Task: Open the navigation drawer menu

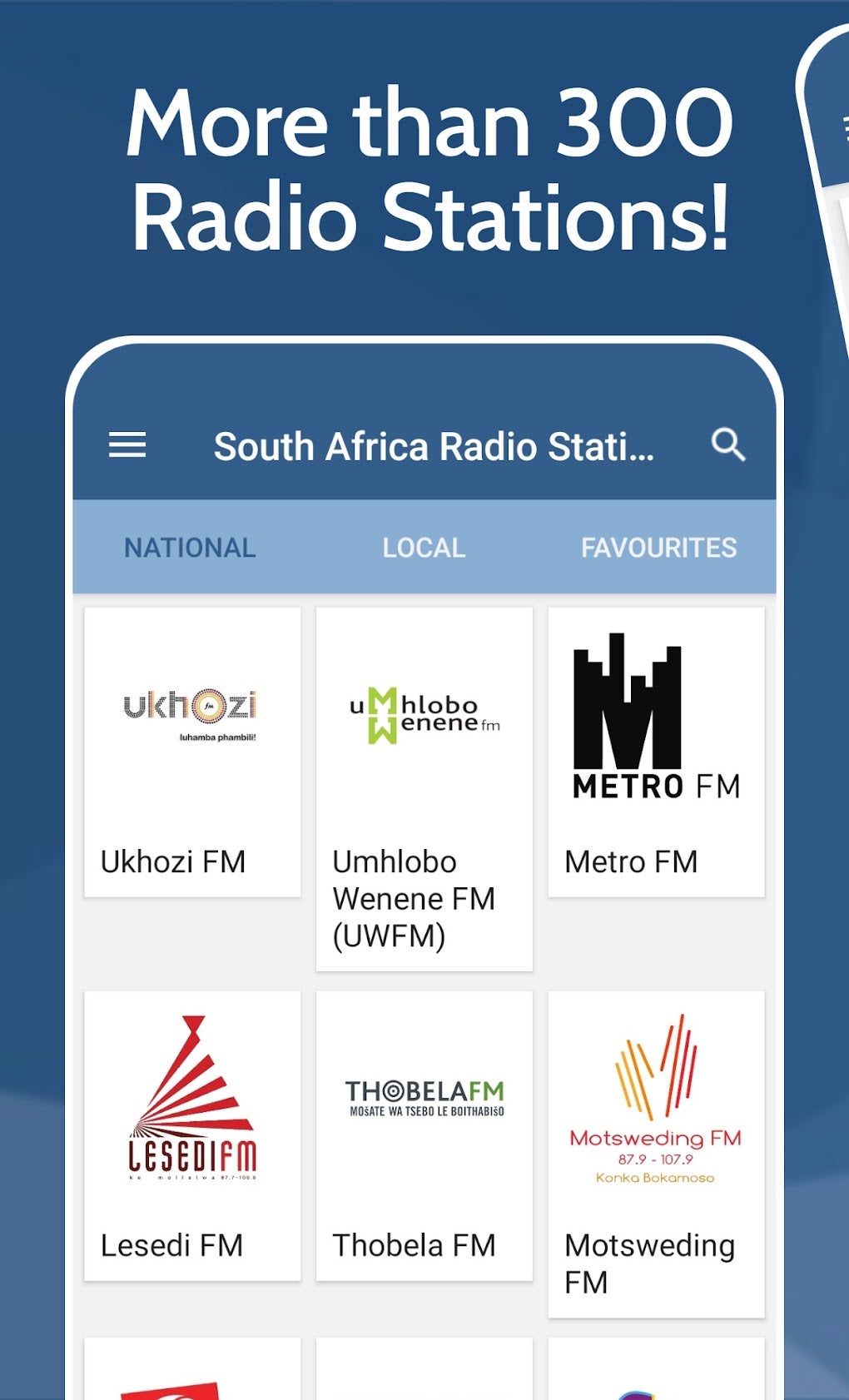Action: (x=129, y=447)
